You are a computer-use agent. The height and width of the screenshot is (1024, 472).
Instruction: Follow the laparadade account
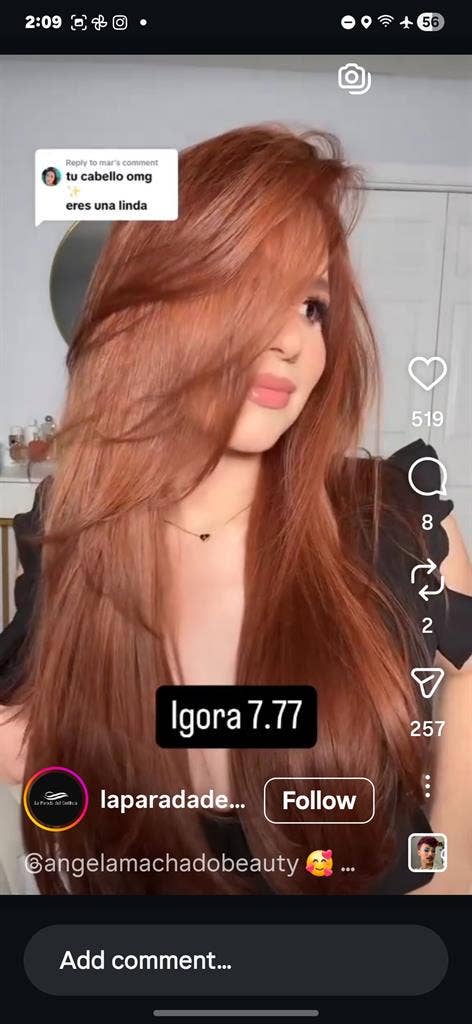pyautogui.click(x=319, y=800)
